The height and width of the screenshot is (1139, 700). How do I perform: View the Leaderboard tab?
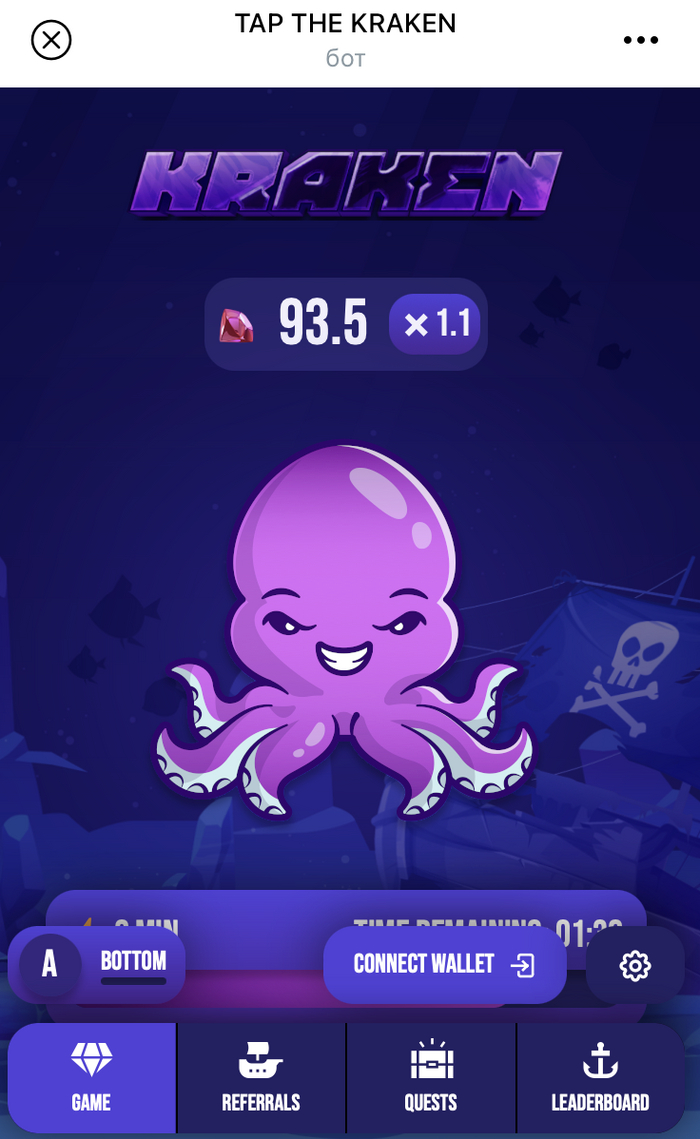click(x=600, y=1077)
